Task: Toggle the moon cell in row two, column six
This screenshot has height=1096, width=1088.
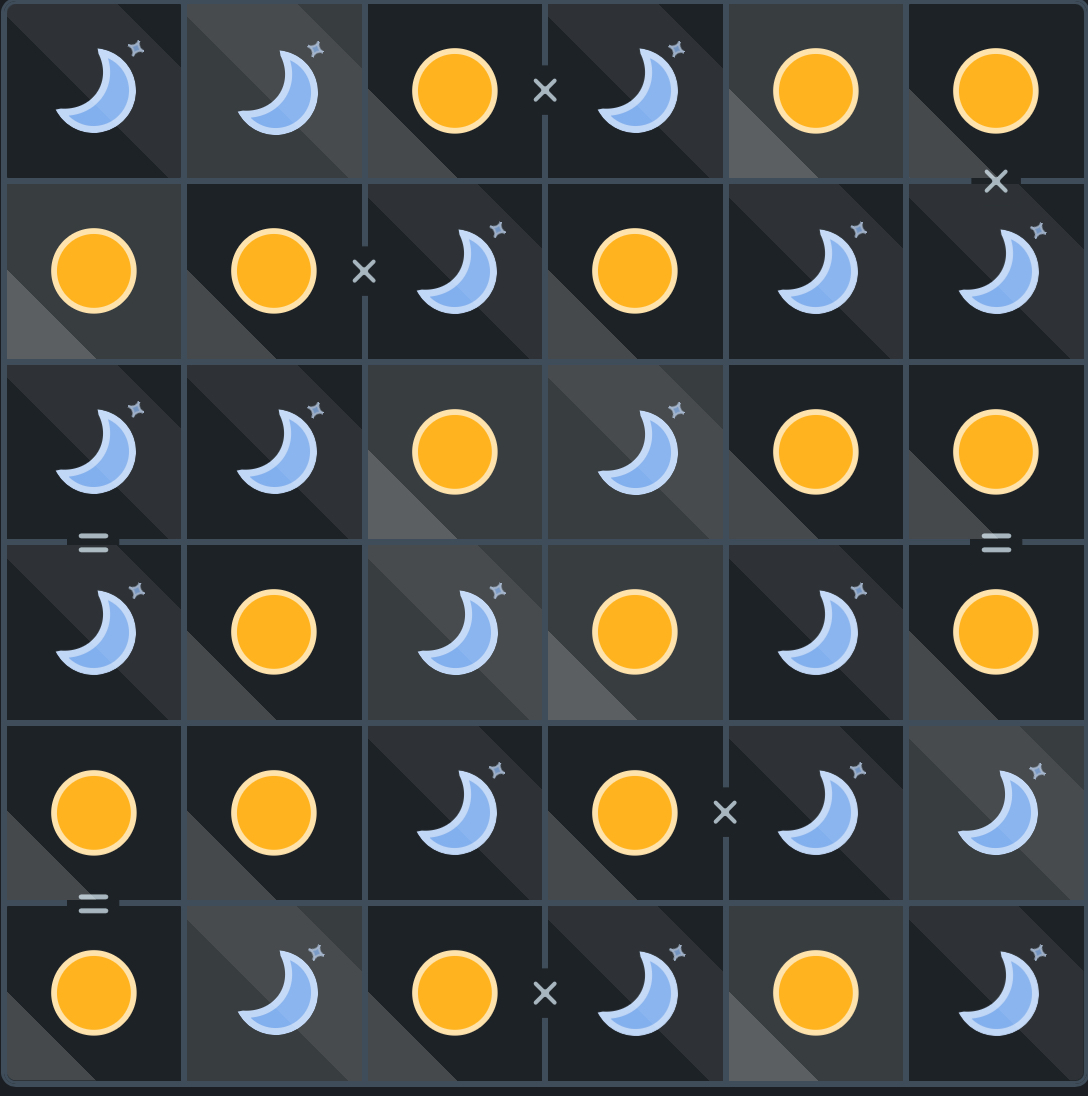Action: (x=996, y=271)
